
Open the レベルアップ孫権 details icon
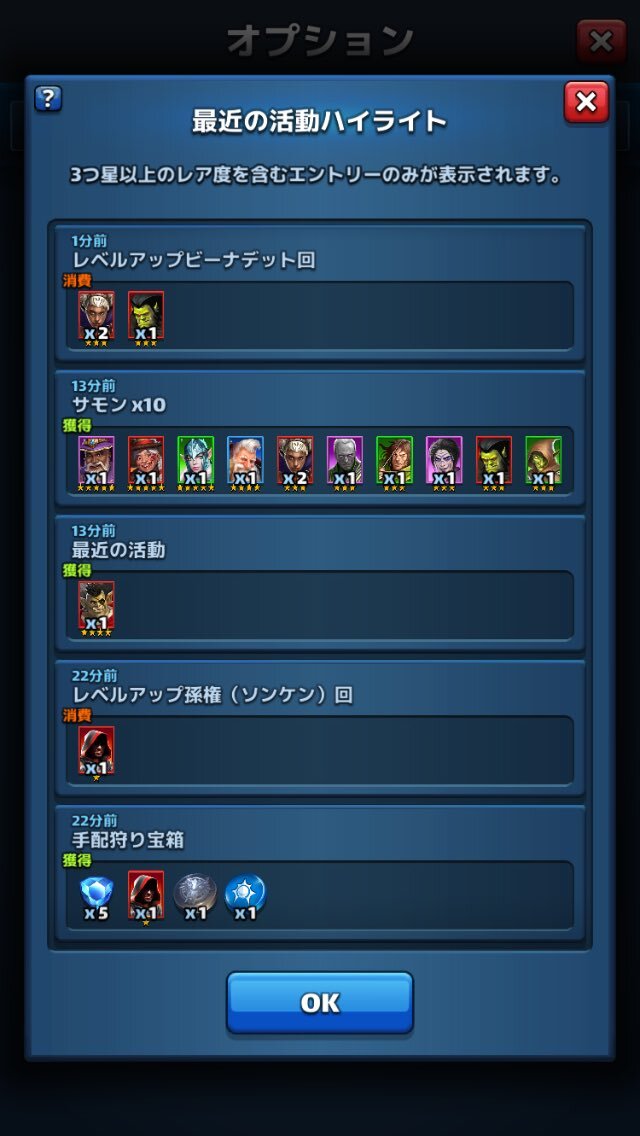(x=345, y=696)
